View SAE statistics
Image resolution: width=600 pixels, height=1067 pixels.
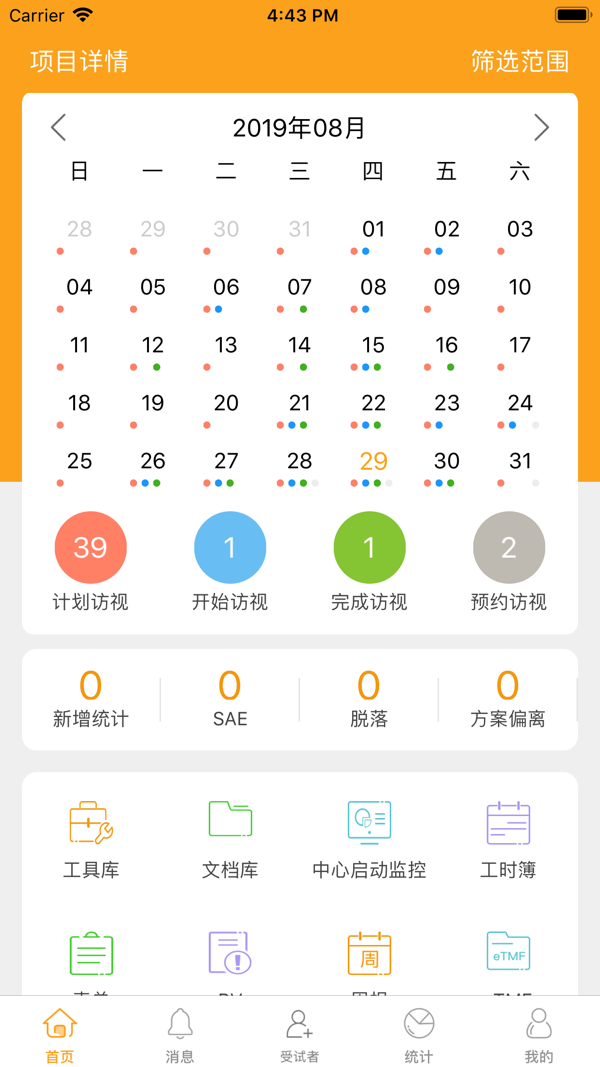pos(230,698)
